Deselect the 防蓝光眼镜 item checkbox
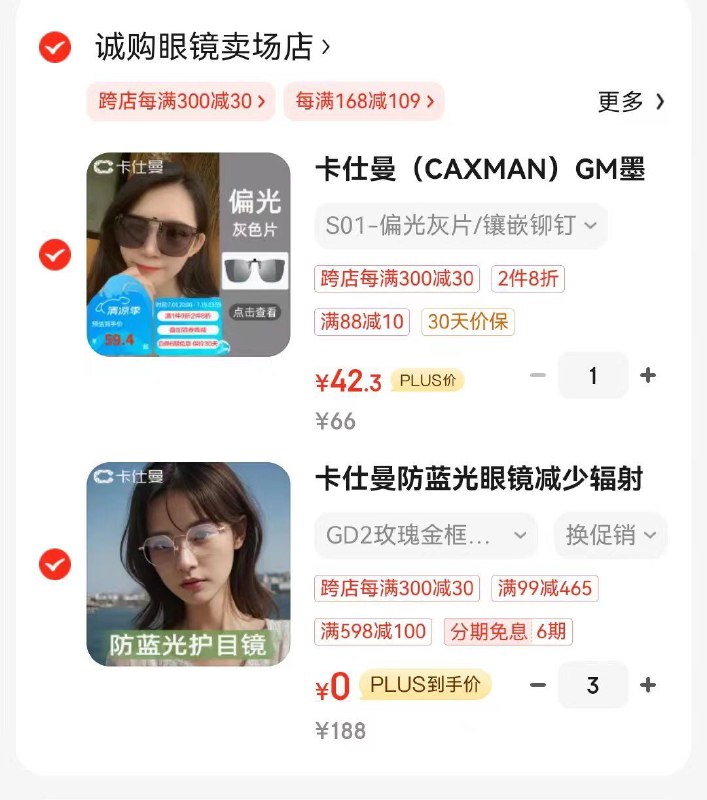Screen dimensions: 707x800 [x=55, y=564]
